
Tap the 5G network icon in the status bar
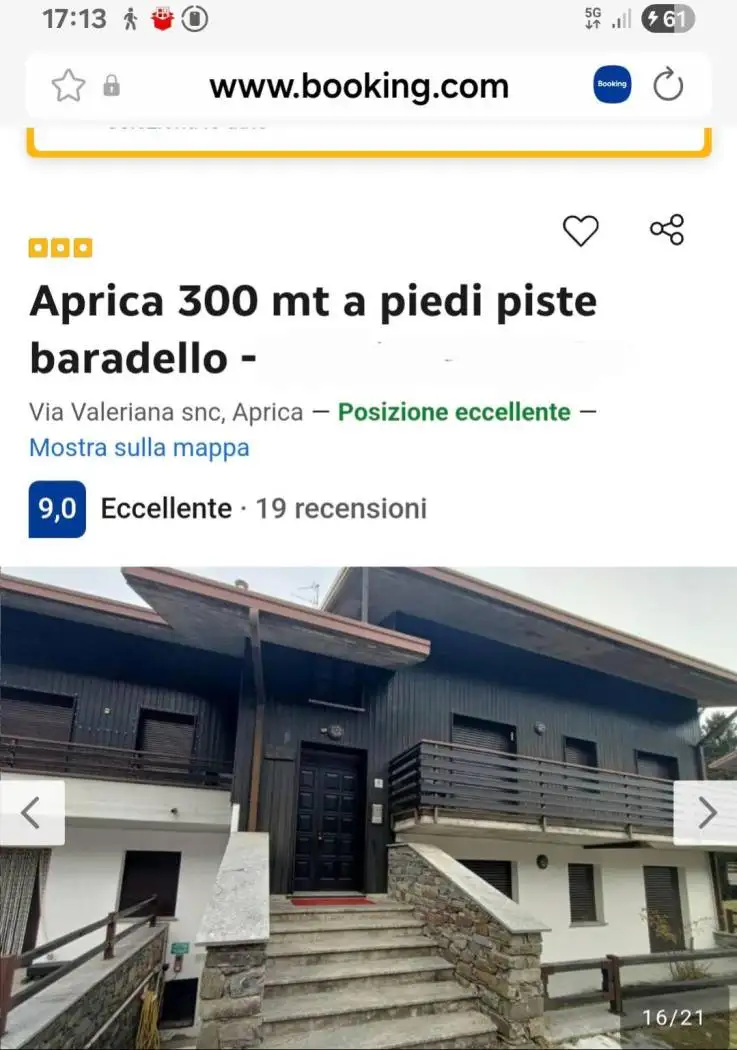click(x=591, y=17)
